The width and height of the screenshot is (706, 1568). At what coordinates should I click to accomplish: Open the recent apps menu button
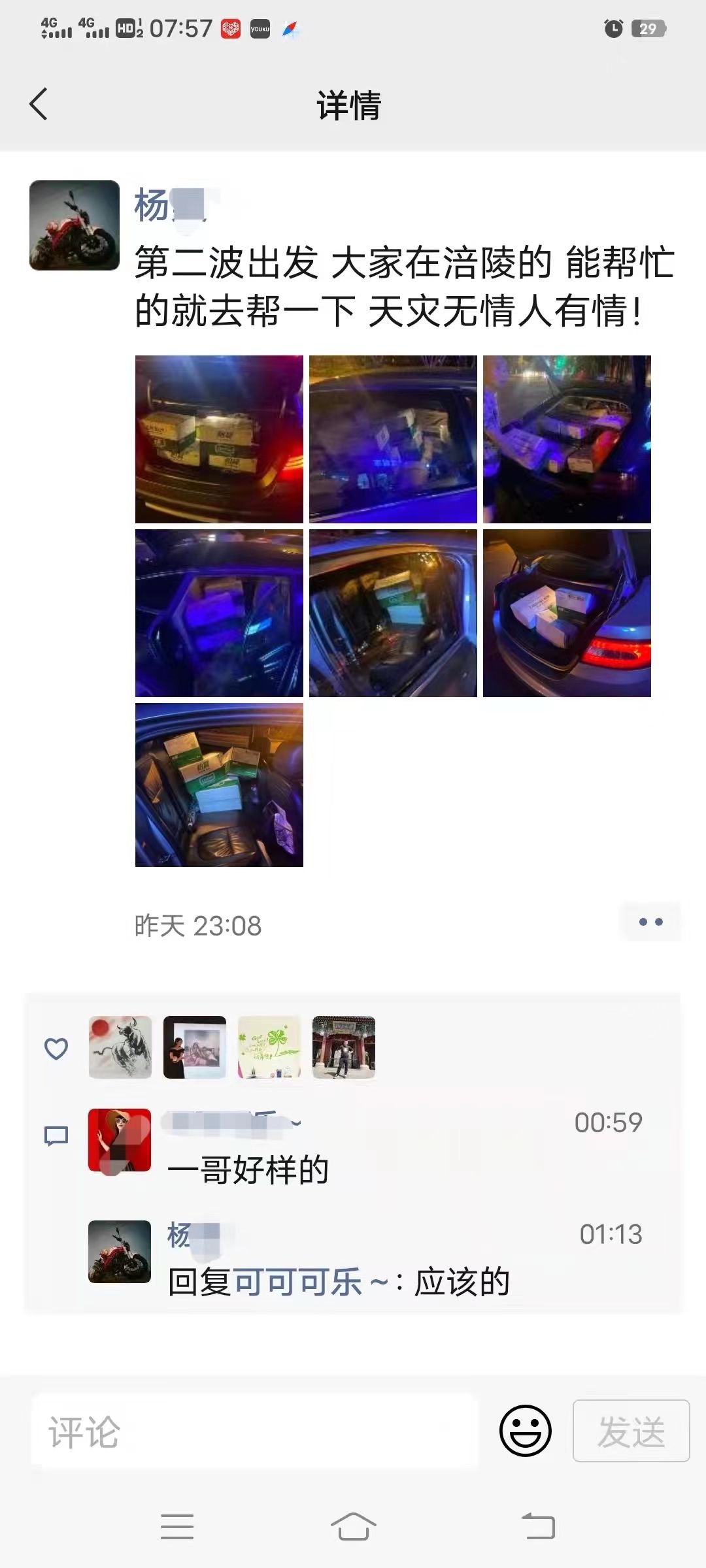[x=177, y=1527]
